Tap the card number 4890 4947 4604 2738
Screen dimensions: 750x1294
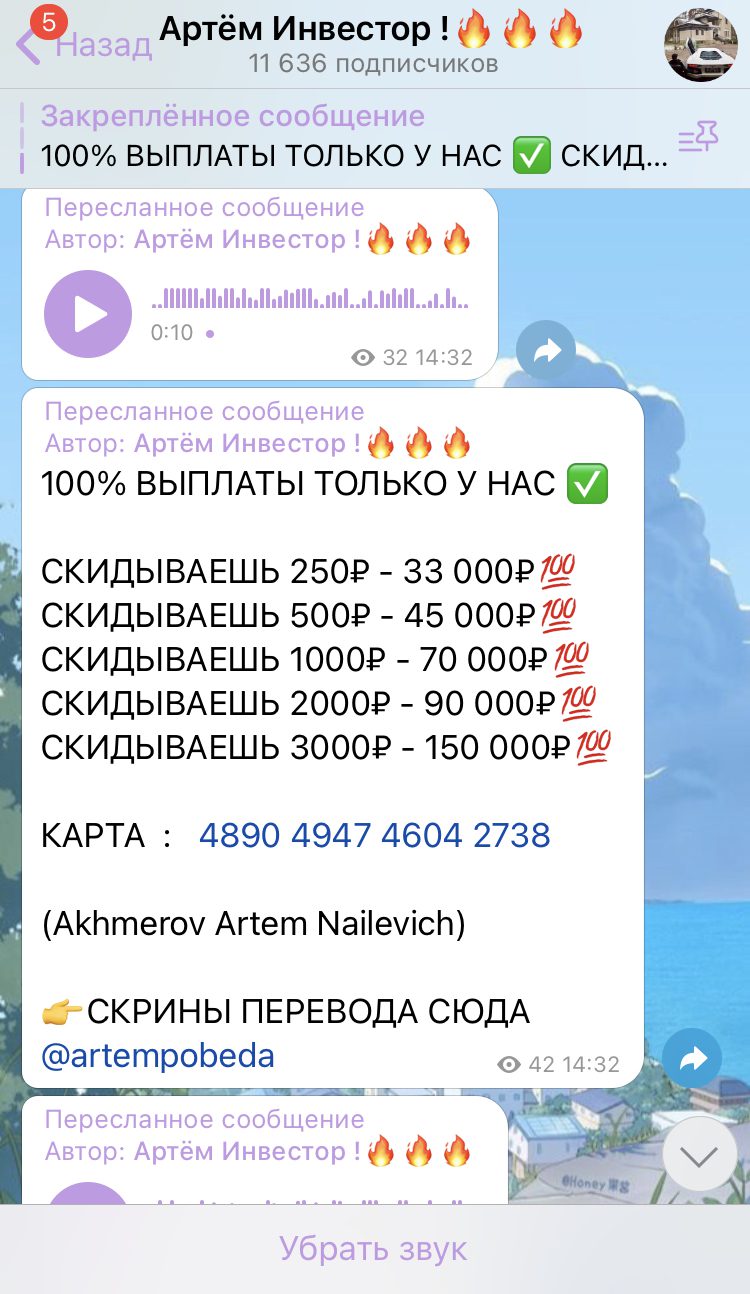375,835
